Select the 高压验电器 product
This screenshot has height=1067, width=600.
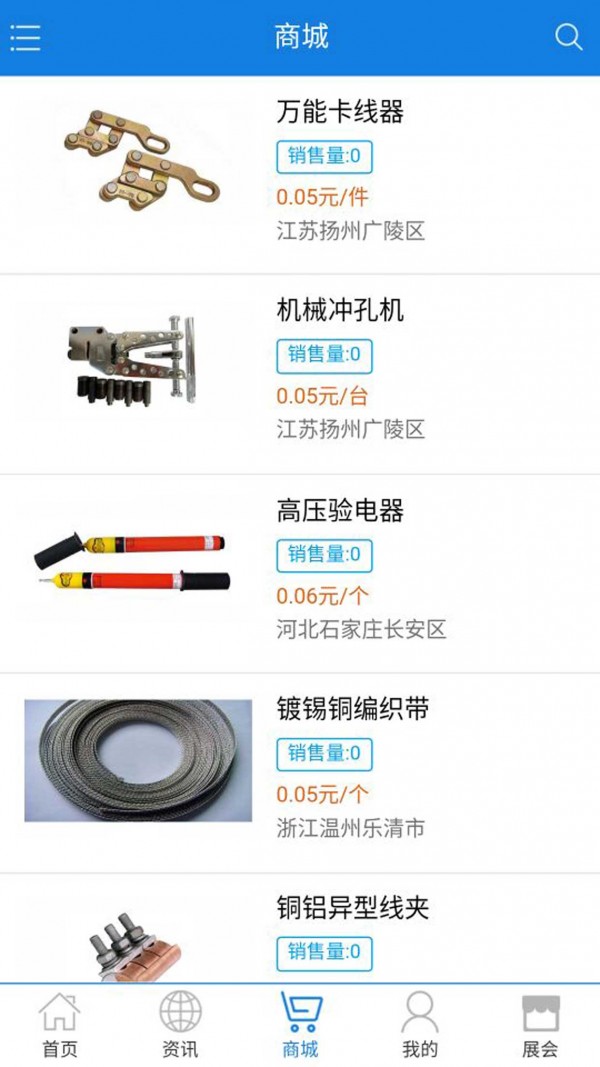[x=340, y=511]
